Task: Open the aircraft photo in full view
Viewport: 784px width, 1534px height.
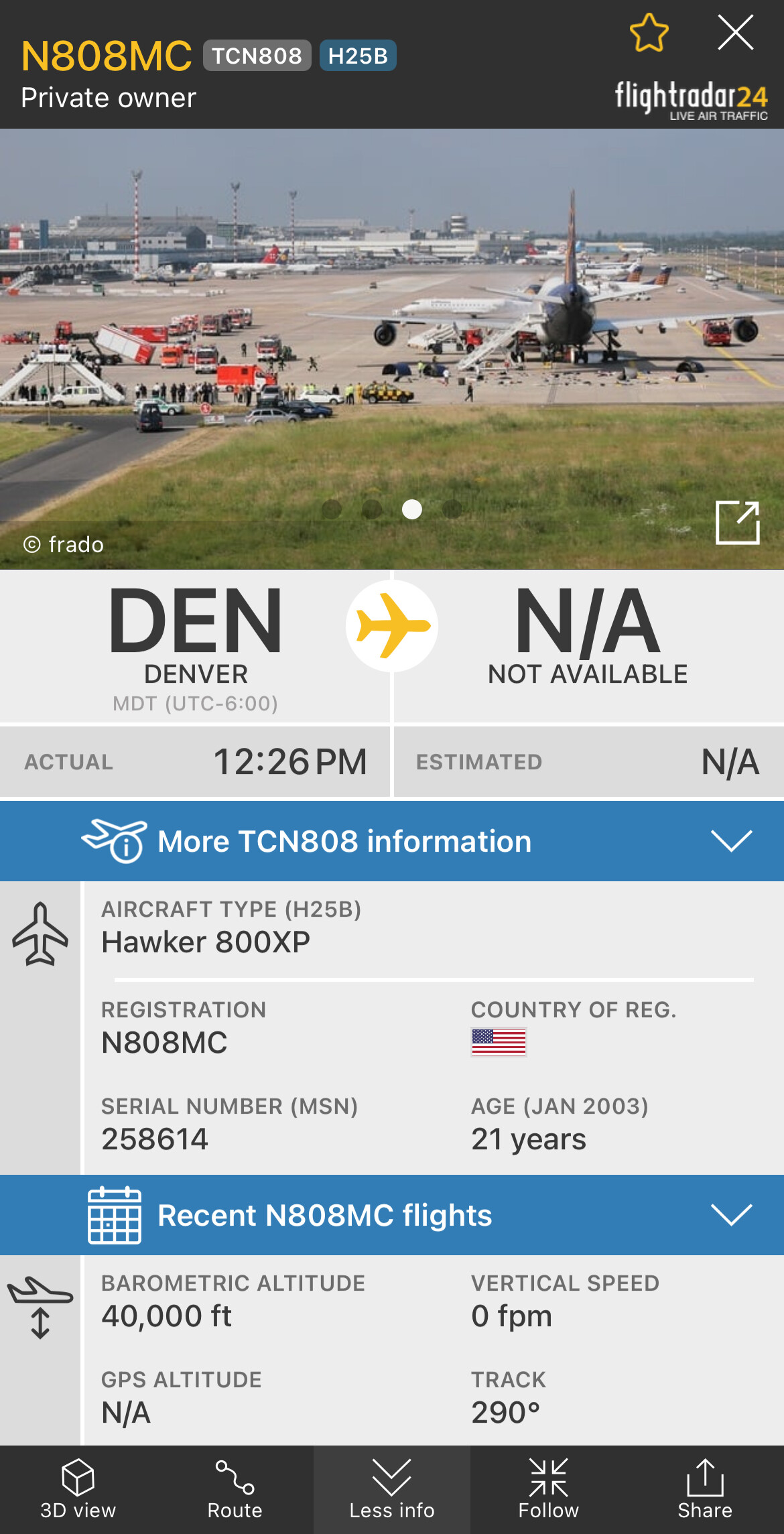Action: point(737,523)
